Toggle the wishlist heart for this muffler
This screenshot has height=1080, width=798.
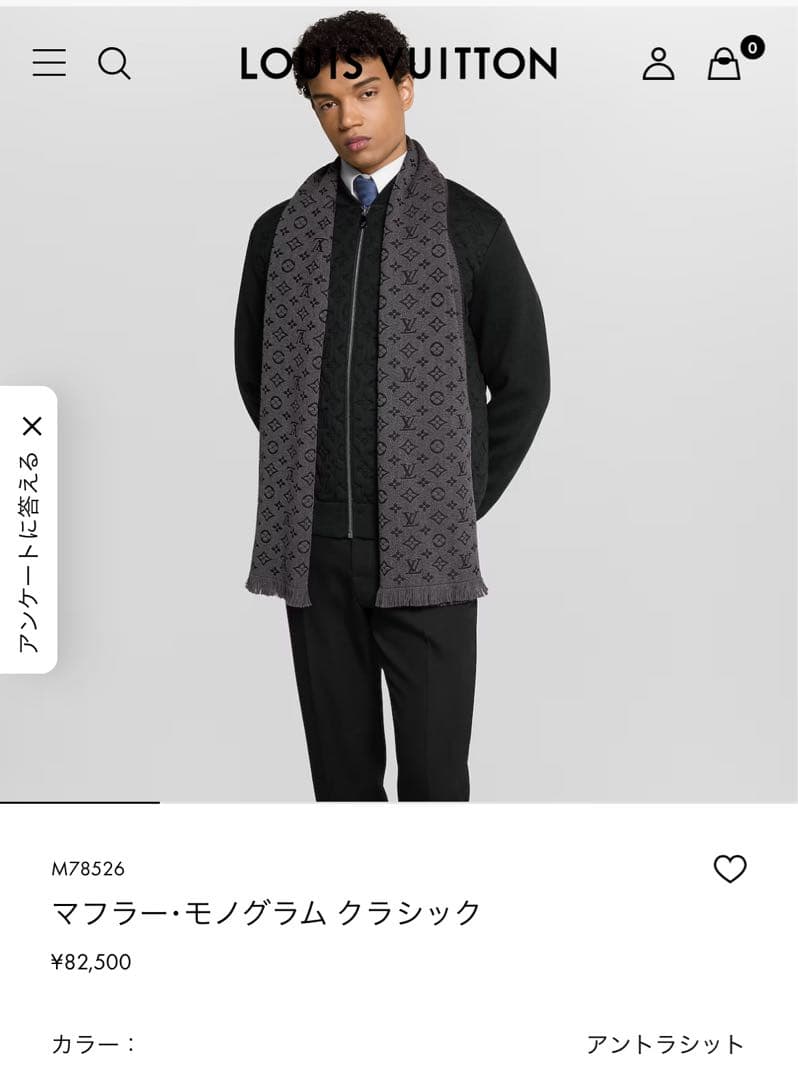(732, 869)
